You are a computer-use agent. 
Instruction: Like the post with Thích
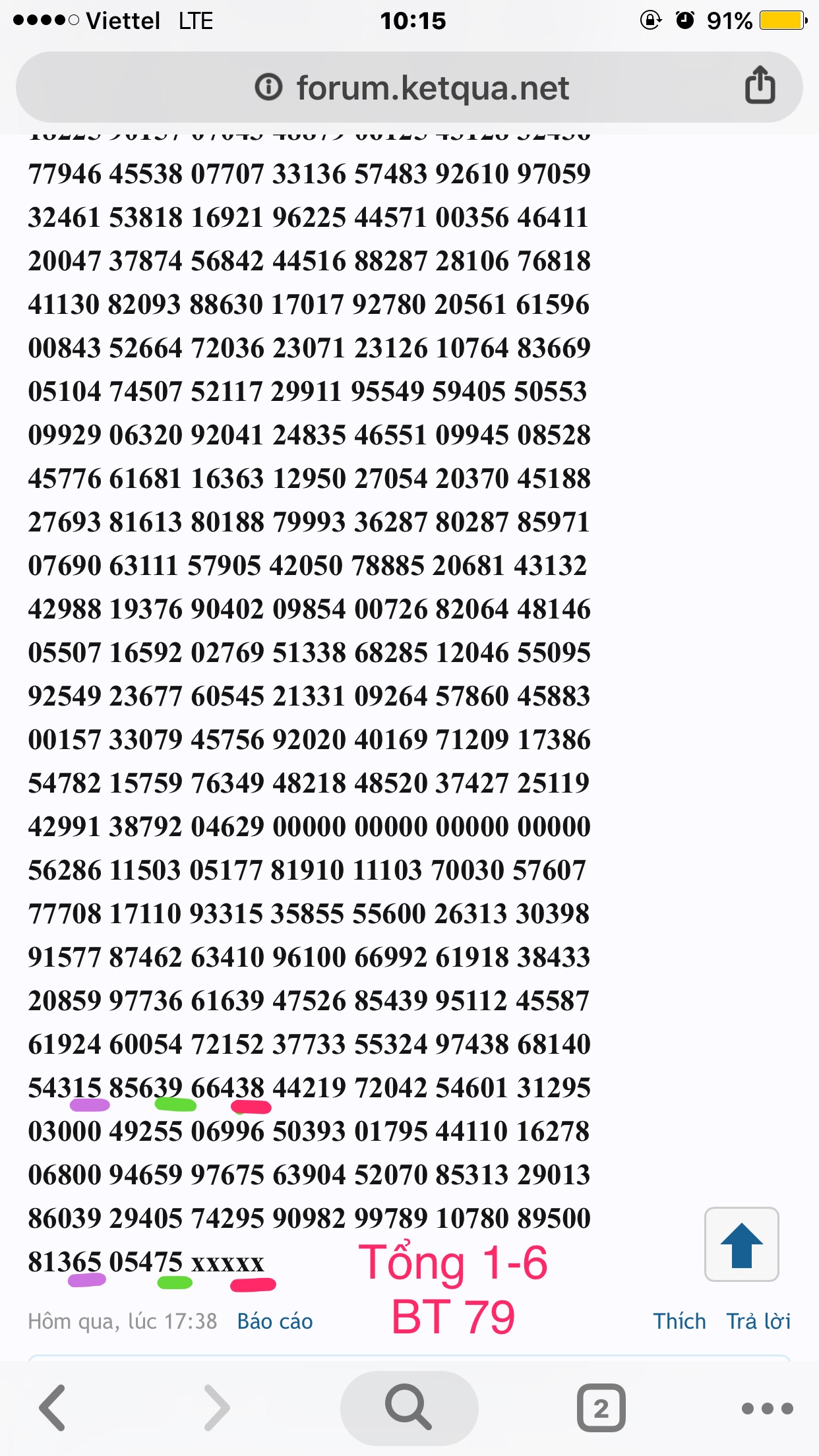pyautogui.click(x=679, y=1321)
